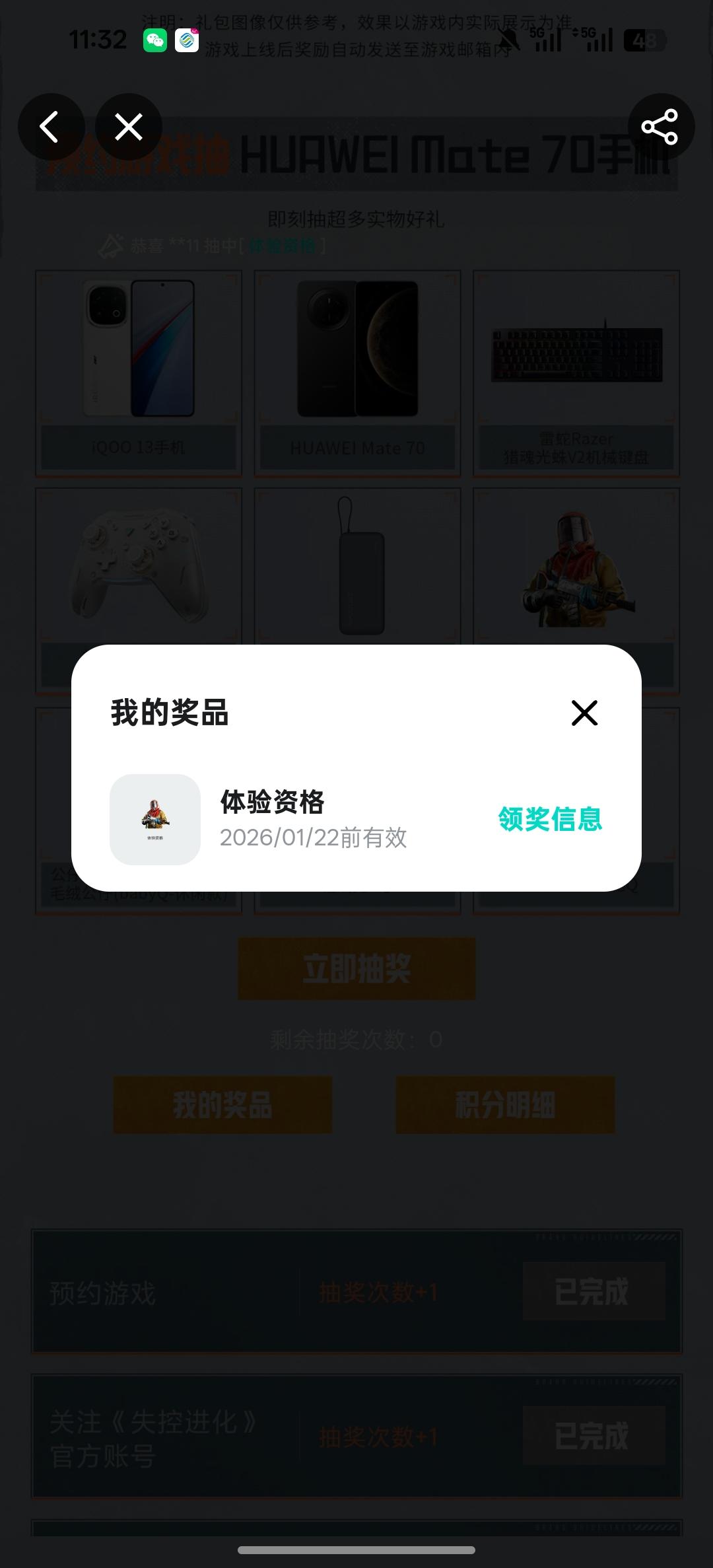Share this lottery page

(660, 127)
